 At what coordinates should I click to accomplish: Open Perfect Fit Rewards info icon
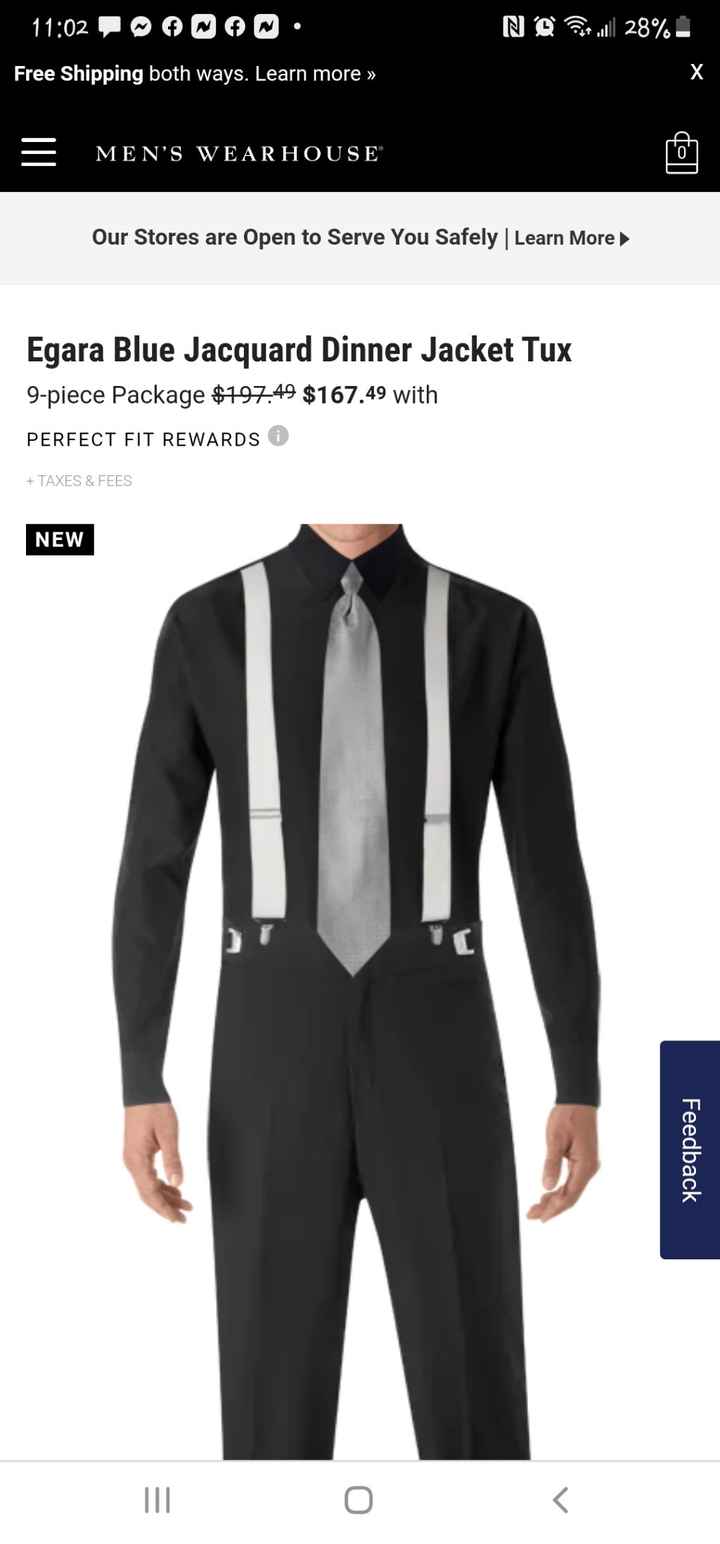(279, 436)
